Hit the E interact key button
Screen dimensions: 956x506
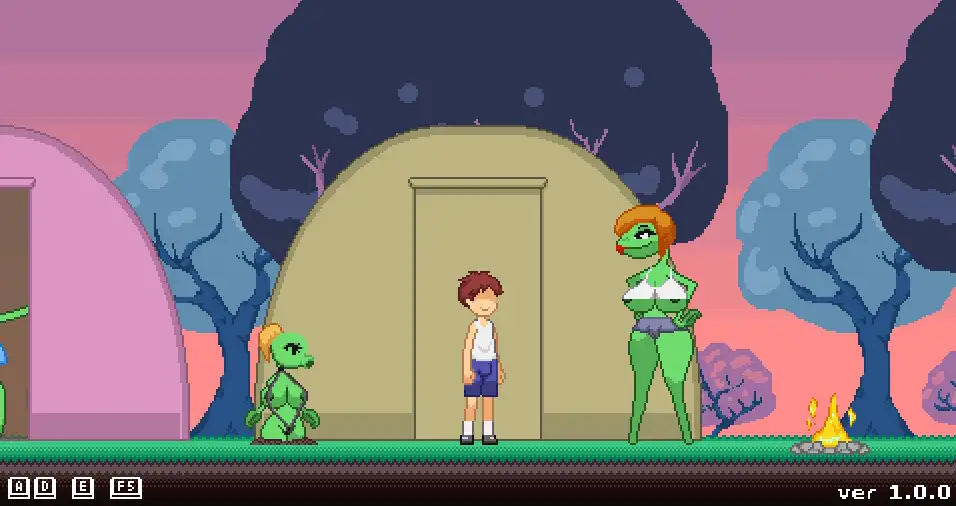pyautogui.click(x=83, y=488)
